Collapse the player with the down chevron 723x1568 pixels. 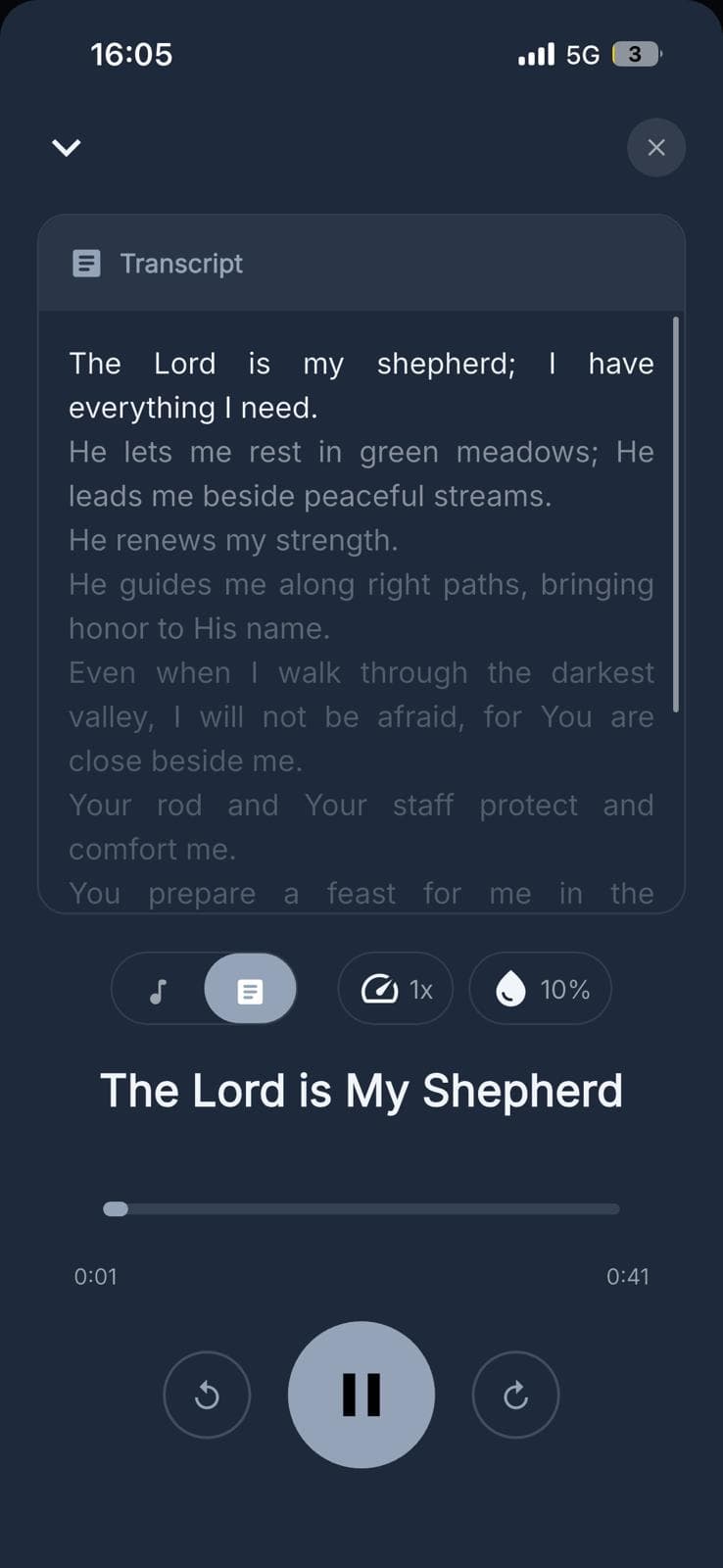pos(66,147)
